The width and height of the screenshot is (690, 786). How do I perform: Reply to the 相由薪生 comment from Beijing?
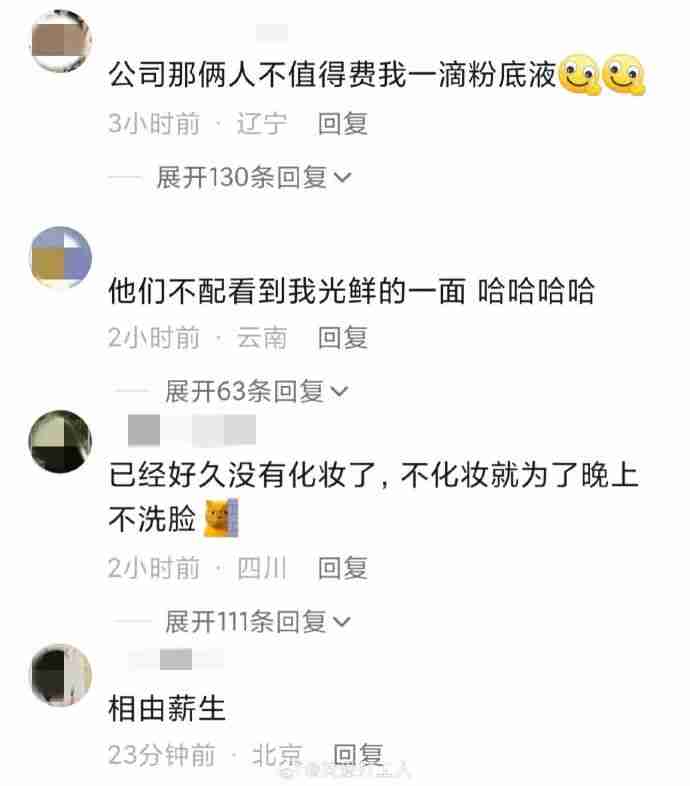[358, 755]
